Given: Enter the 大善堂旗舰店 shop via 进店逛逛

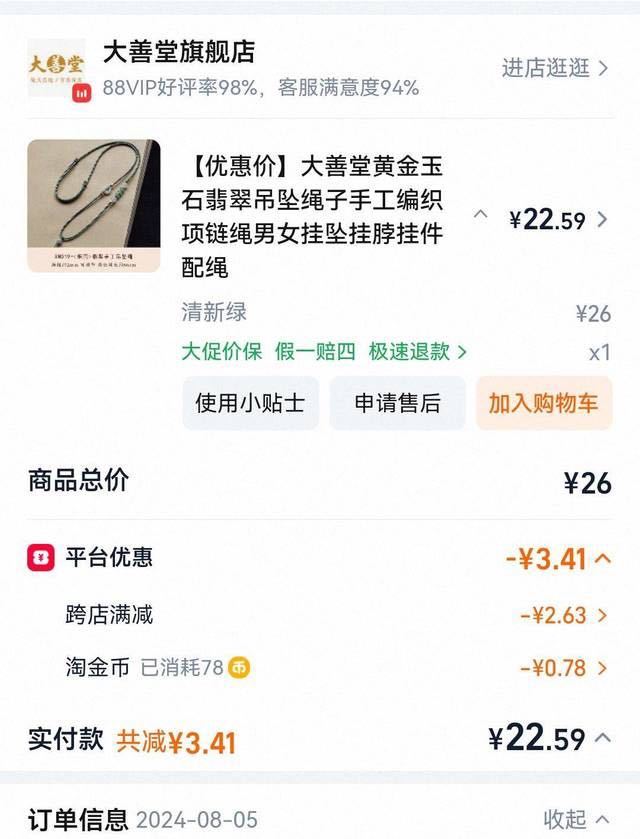Looking at the screenshot, I should coord(555,68).
